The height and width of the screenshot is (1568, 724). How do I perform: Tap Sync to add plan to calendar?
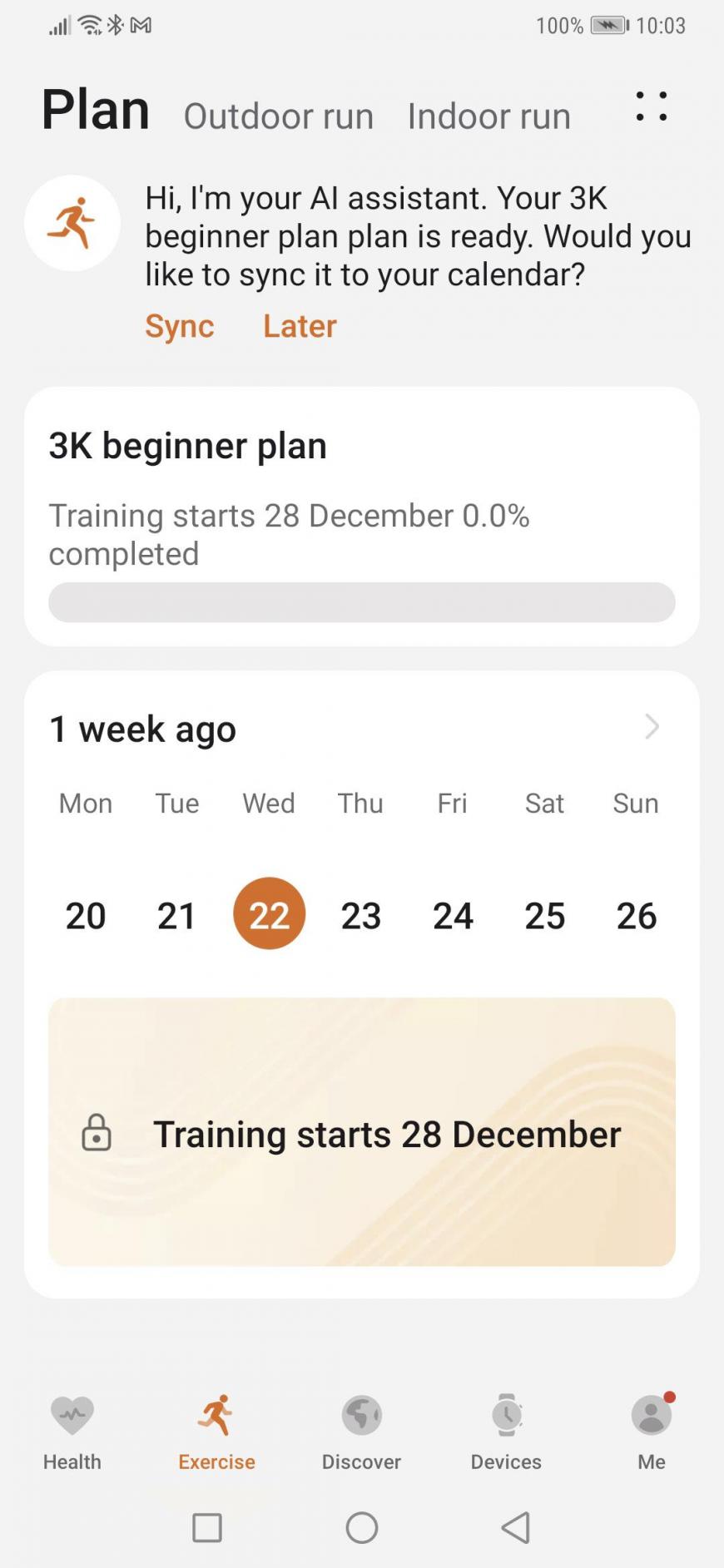click(180, 326)
